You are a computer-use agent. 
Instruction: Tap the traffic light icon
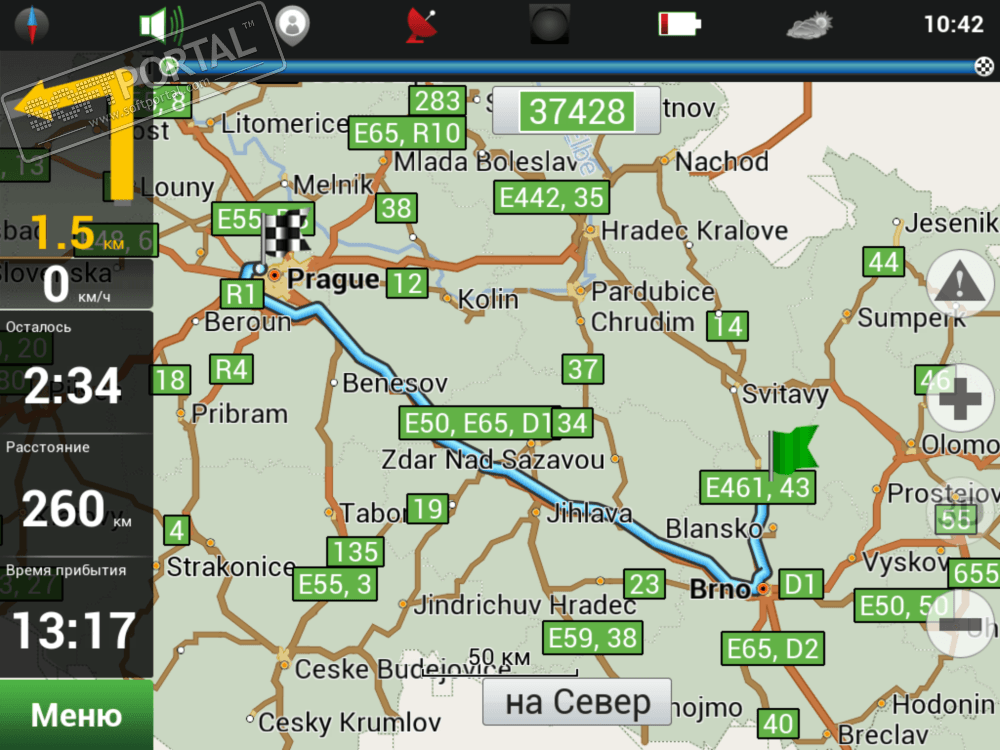550,23
